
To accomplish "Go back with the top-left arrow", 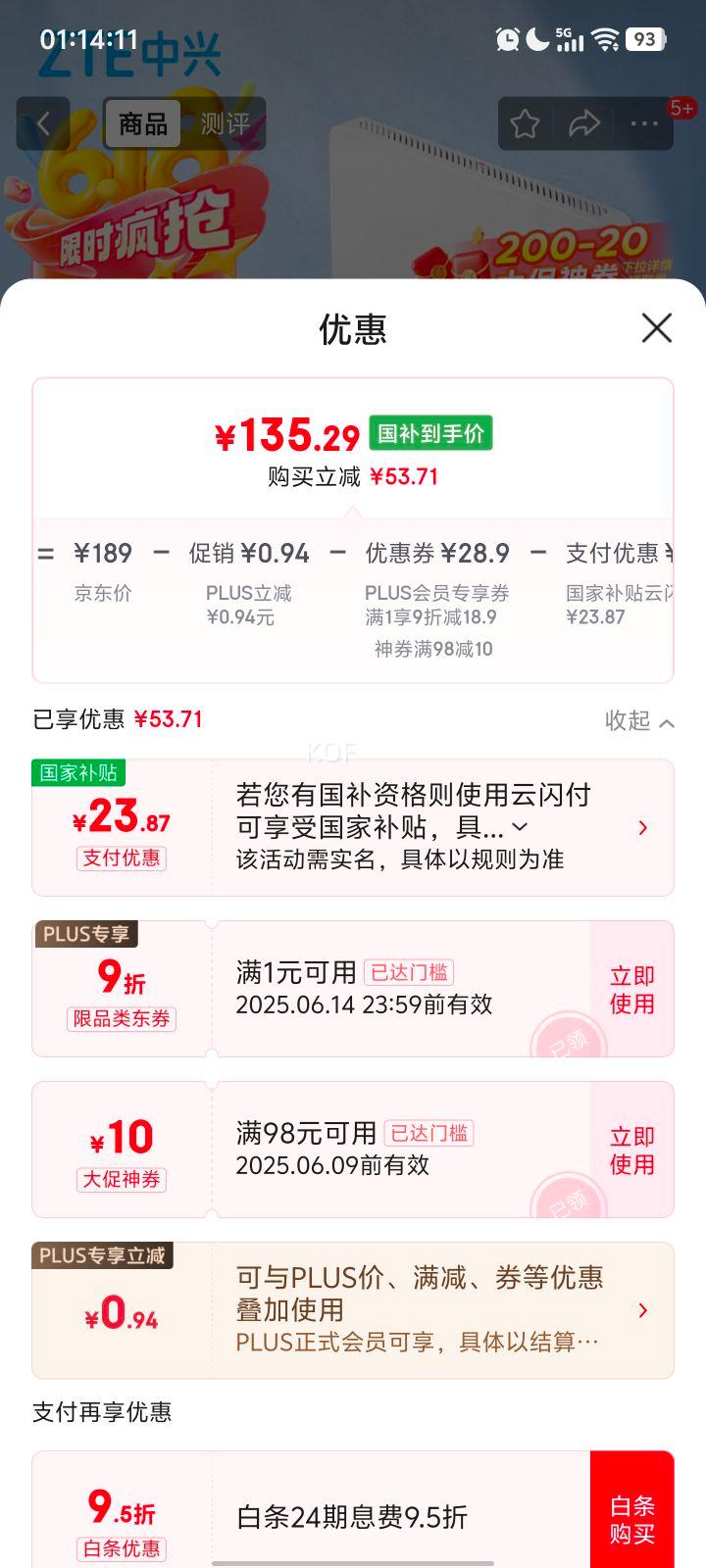I will click(x=43, y=124).
